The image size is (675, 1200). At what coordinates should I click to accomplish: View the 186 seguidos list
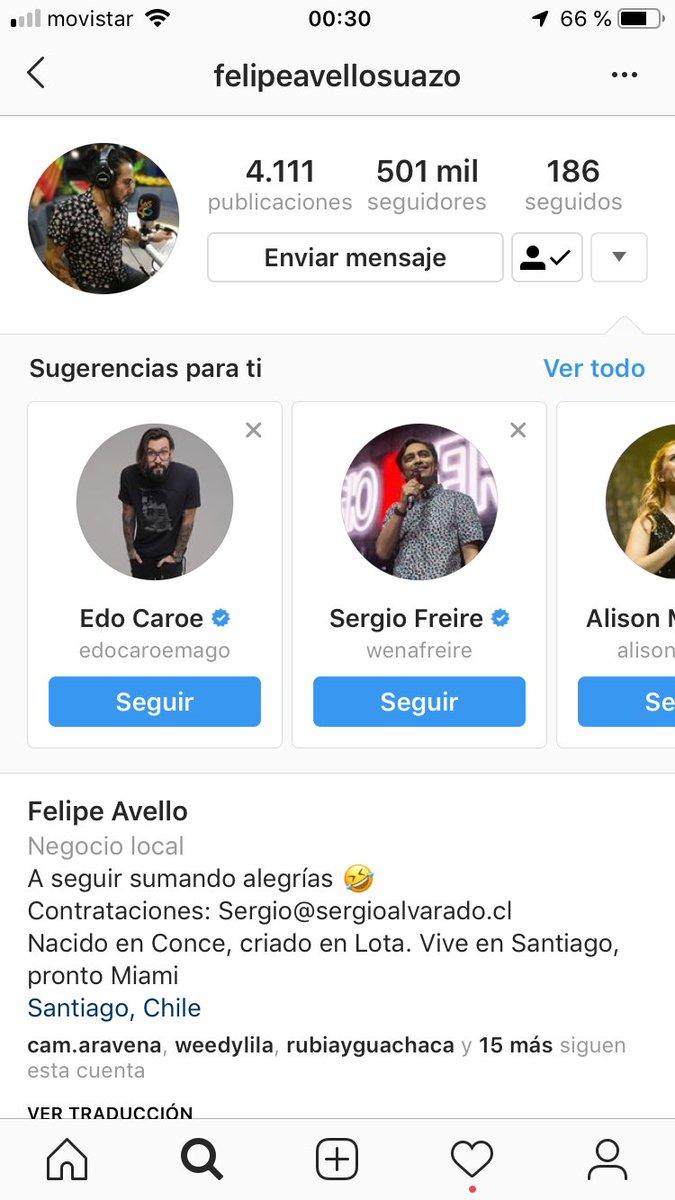(573, 185)
